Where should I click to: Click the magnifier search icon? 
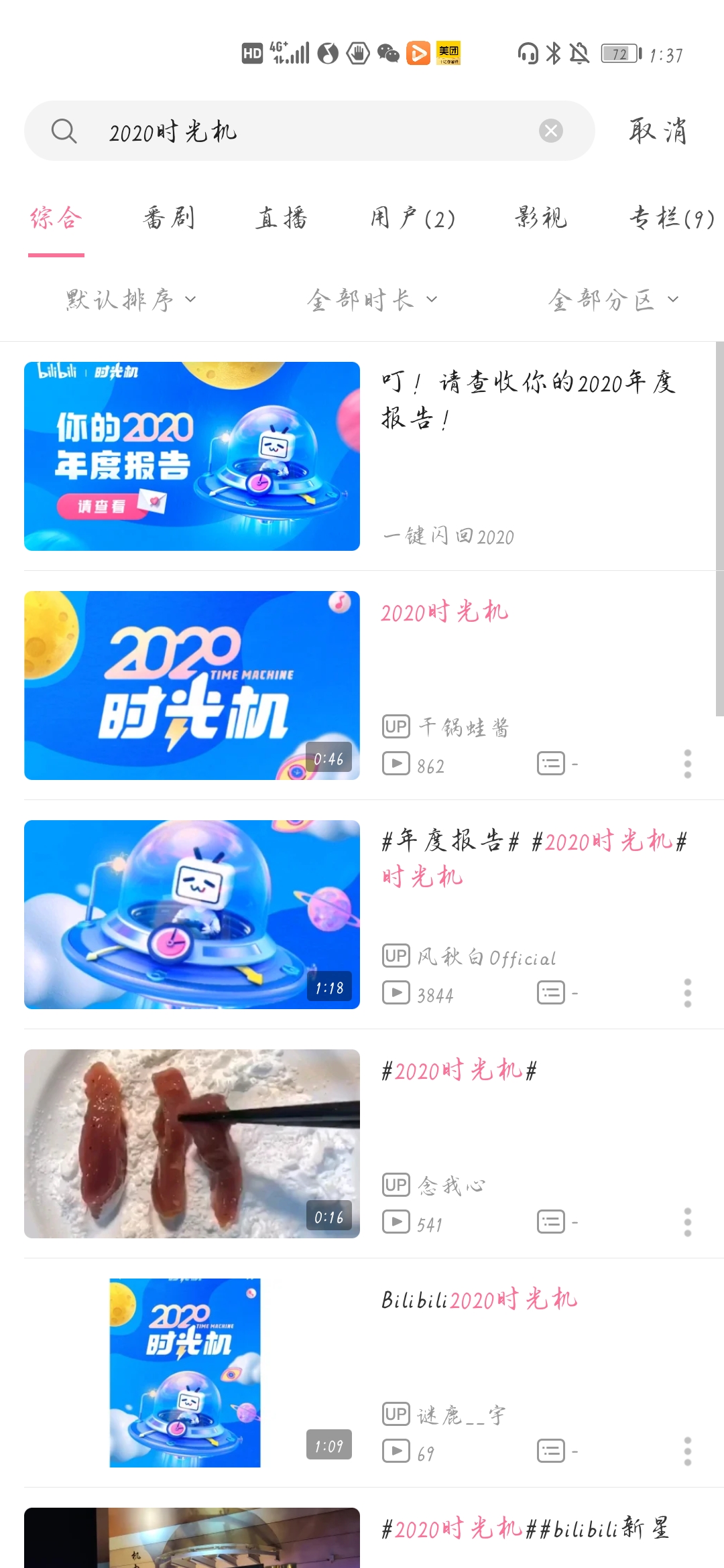point(64,131)
